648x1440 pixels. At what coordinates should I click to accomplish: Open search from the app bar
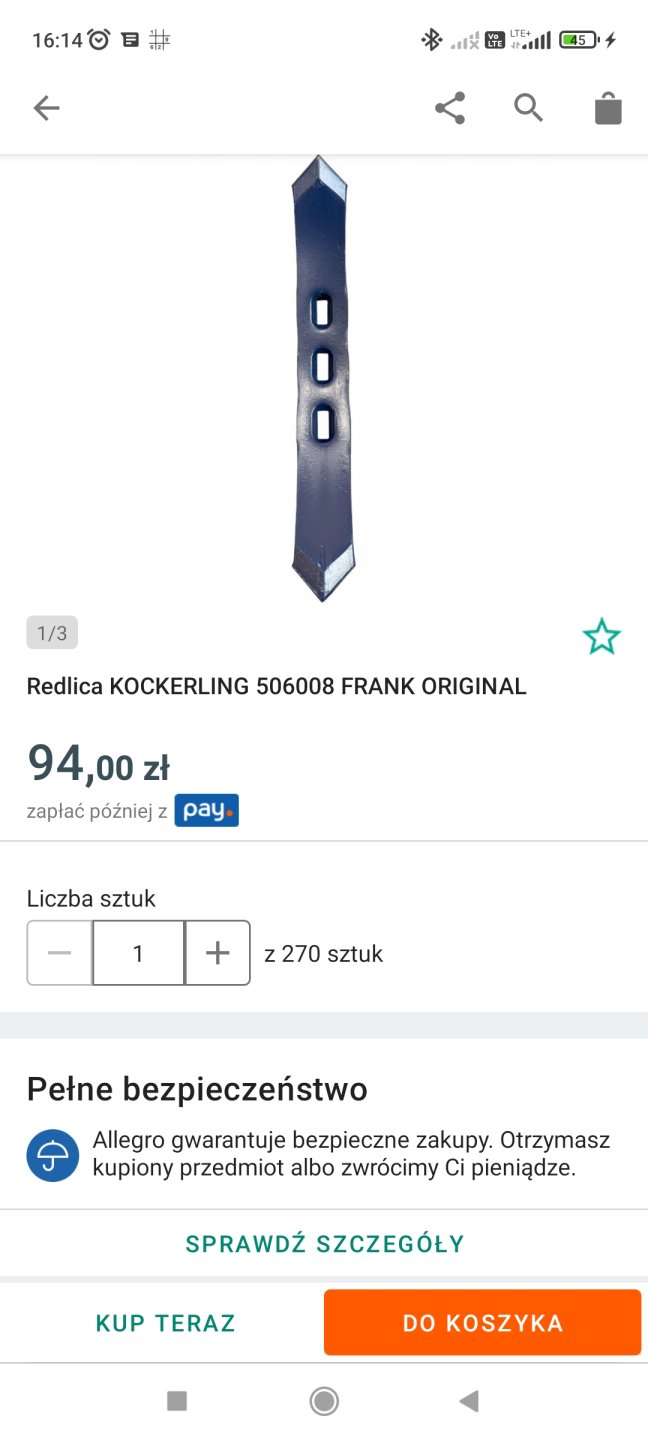[528, 108]
